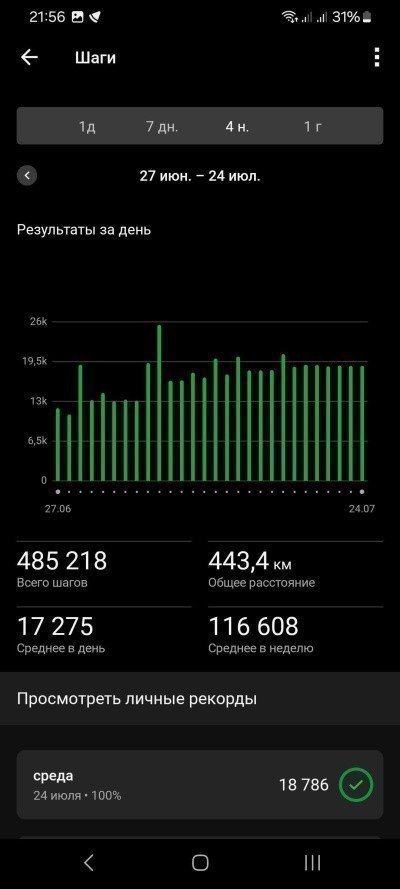The image size is (400, 889).
Task: Open recent apps from navigation bar
Action: [312, 862]
